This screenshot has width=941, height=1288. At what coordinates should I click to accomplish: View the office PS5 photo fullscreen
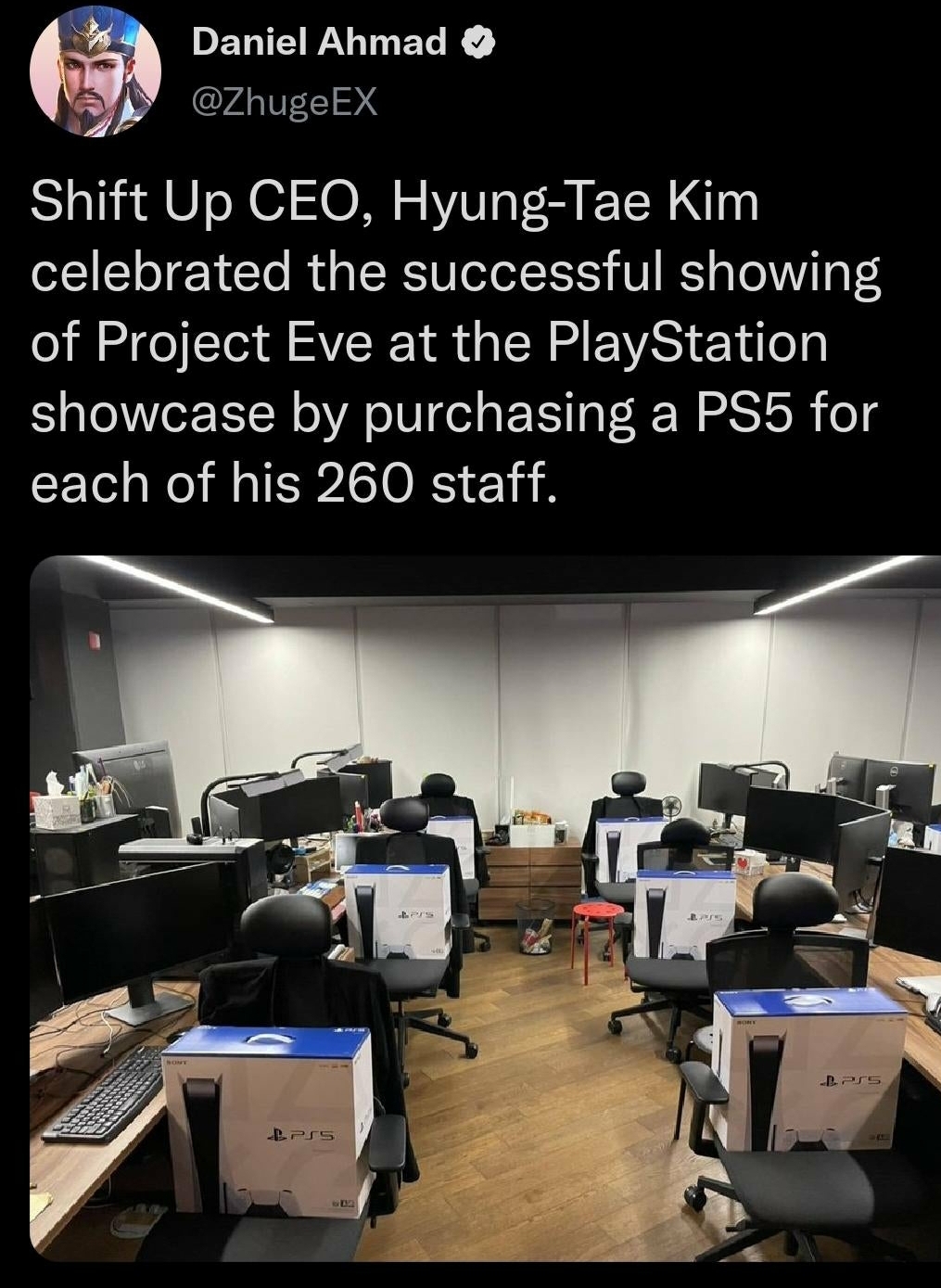[485, 907]
